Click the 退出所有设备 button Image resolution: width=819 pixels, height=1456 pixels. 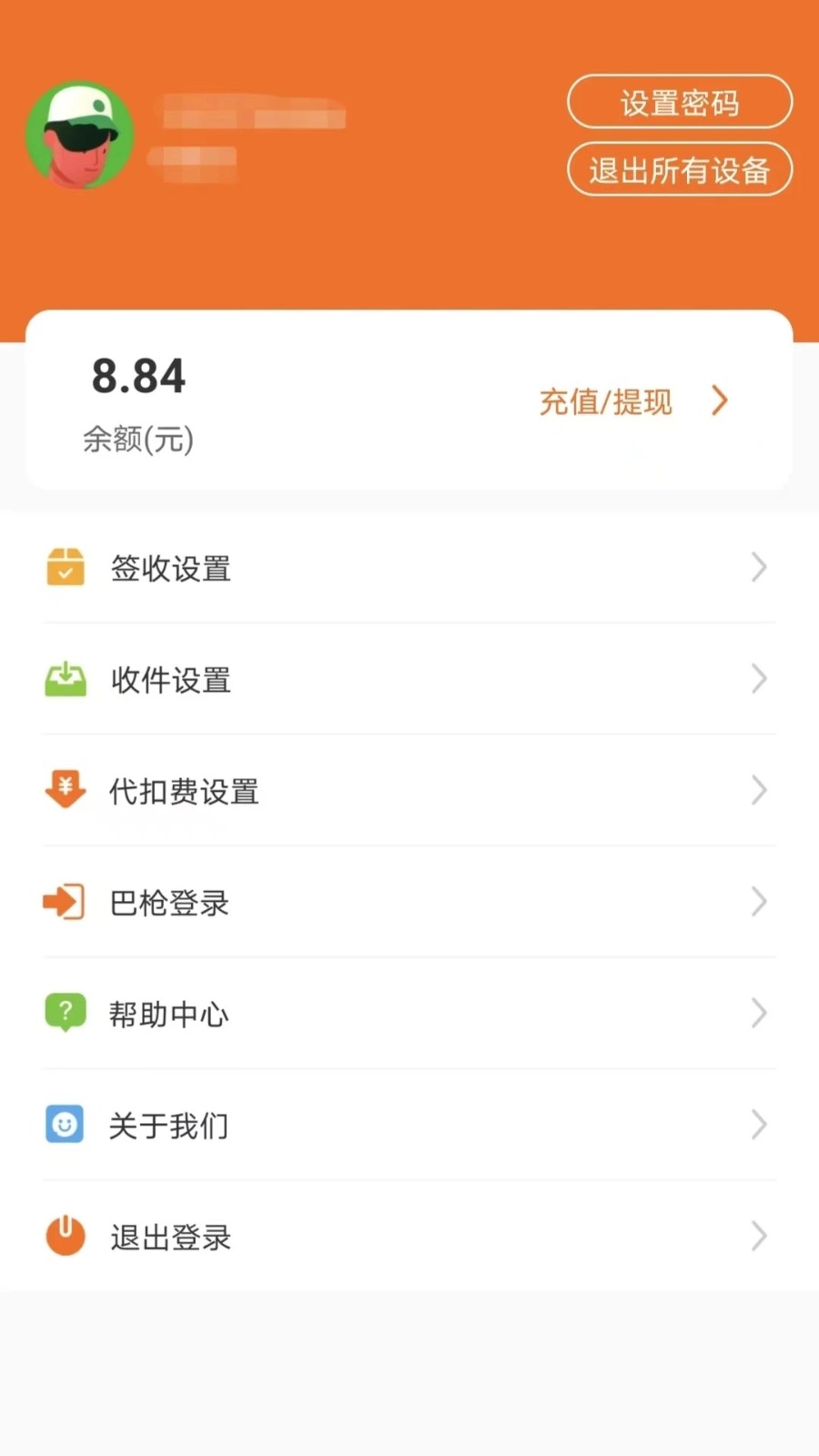click(680, 169)
